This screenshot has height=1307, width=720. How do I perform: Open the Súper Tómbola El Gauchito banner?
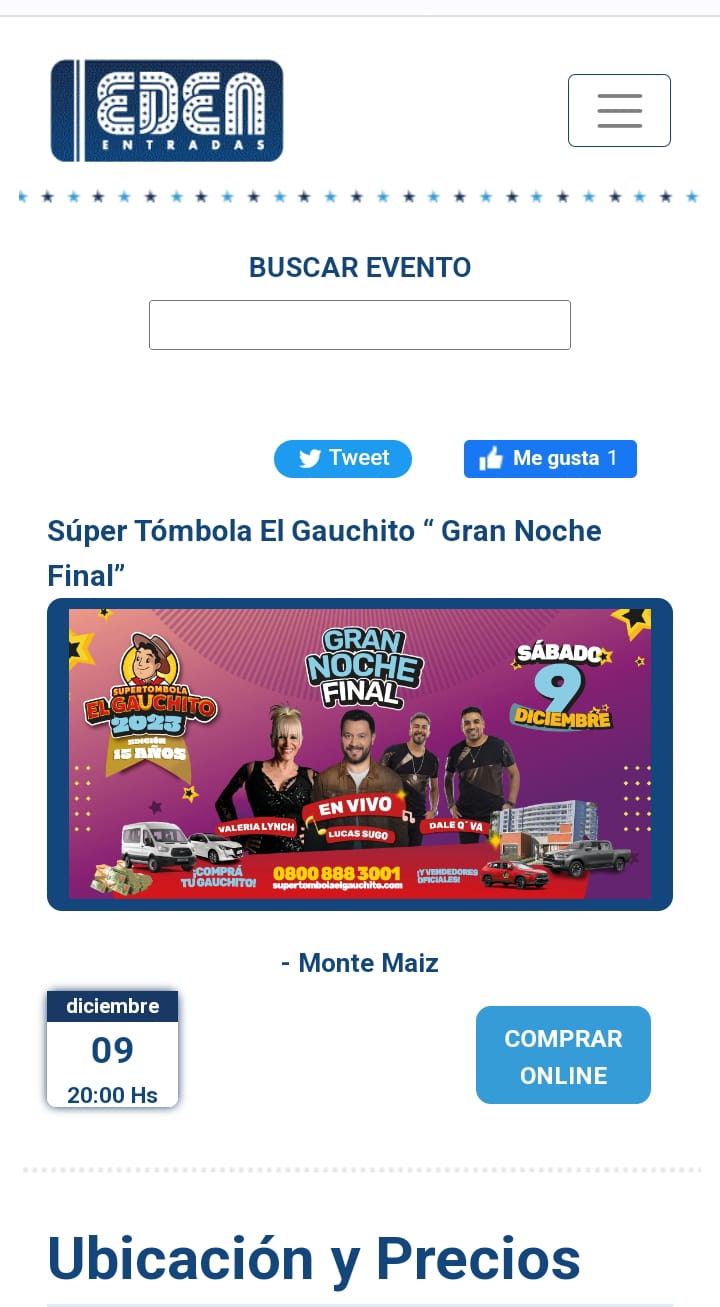(x=359, y=754)
